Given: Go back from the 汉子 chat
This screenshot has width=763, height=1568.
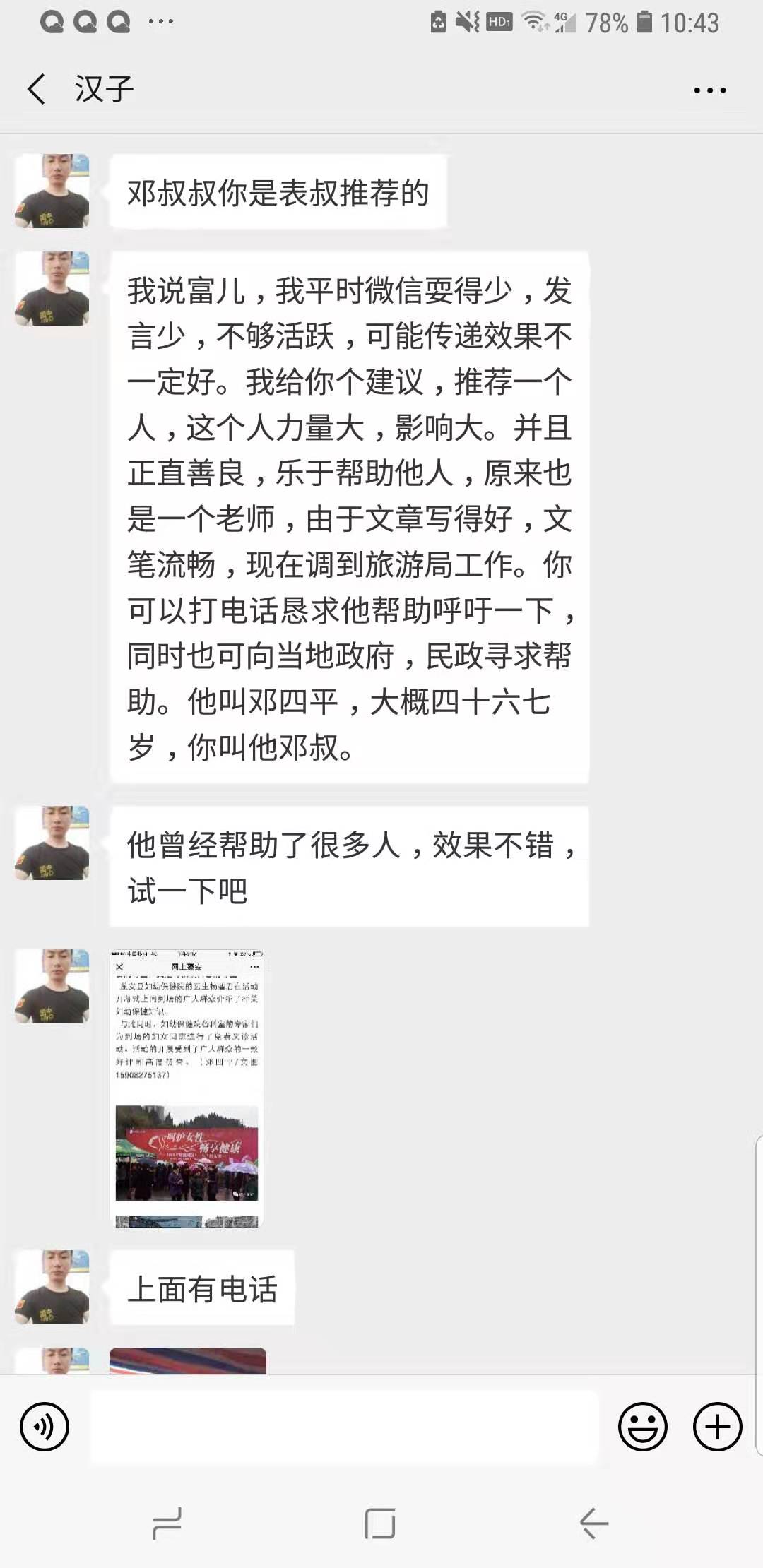Looking at the screenshot, I should 37,90.
